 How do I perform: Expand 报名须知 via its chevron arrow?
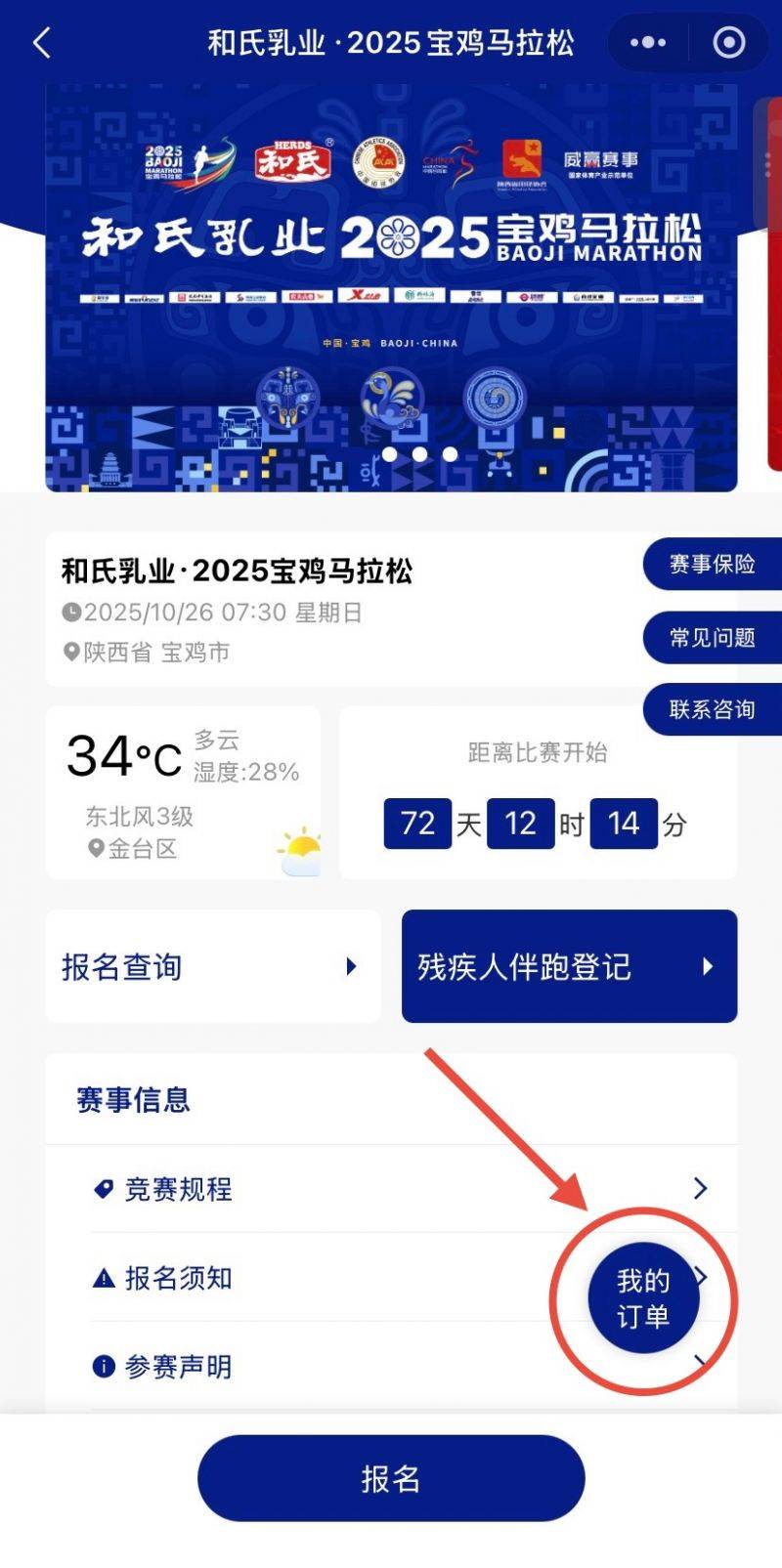(x=700, y=1277)
